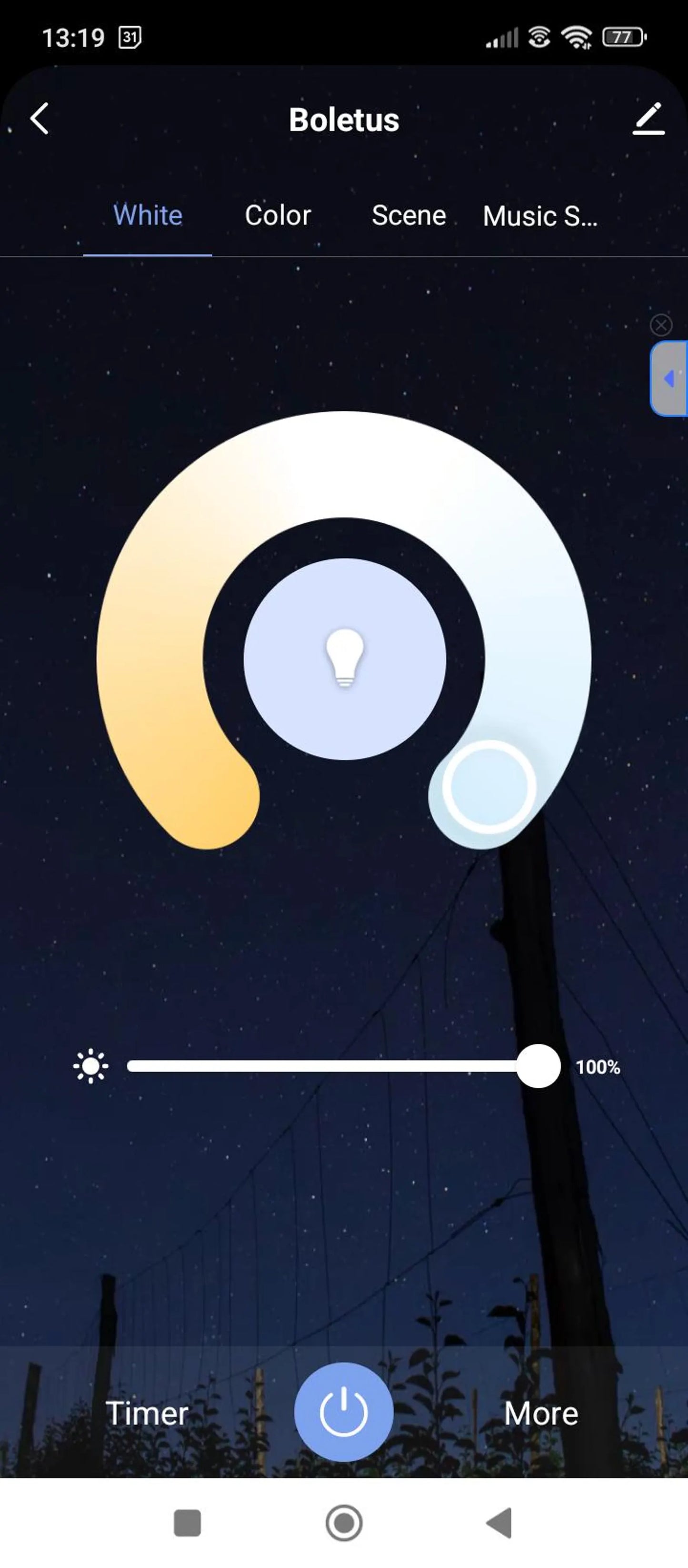688x1568 pixels.
Task: Go to the system home screen
Action: click(344, 1523)
